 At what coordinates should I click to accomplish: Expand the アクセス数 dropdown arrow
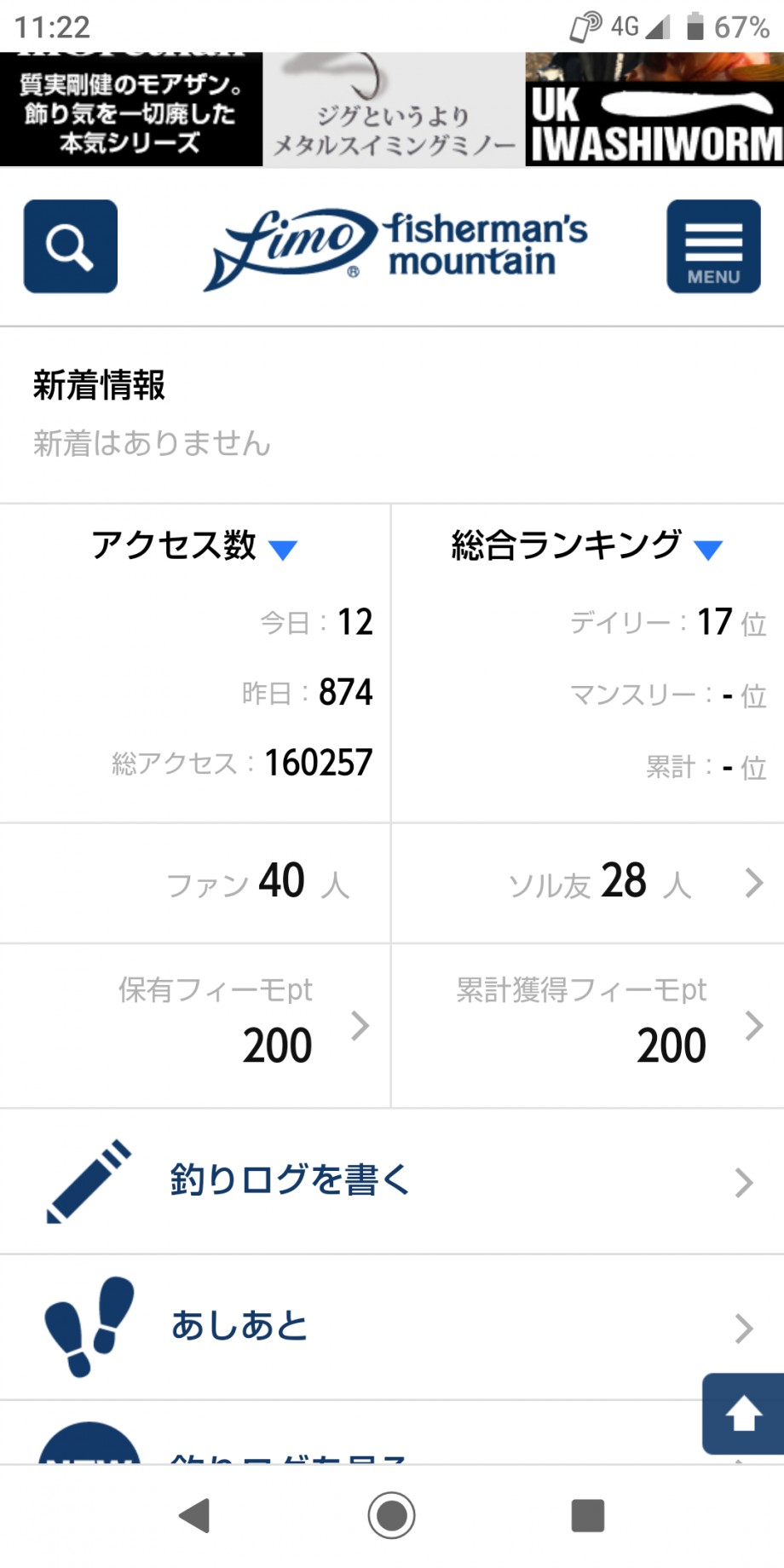283,550
